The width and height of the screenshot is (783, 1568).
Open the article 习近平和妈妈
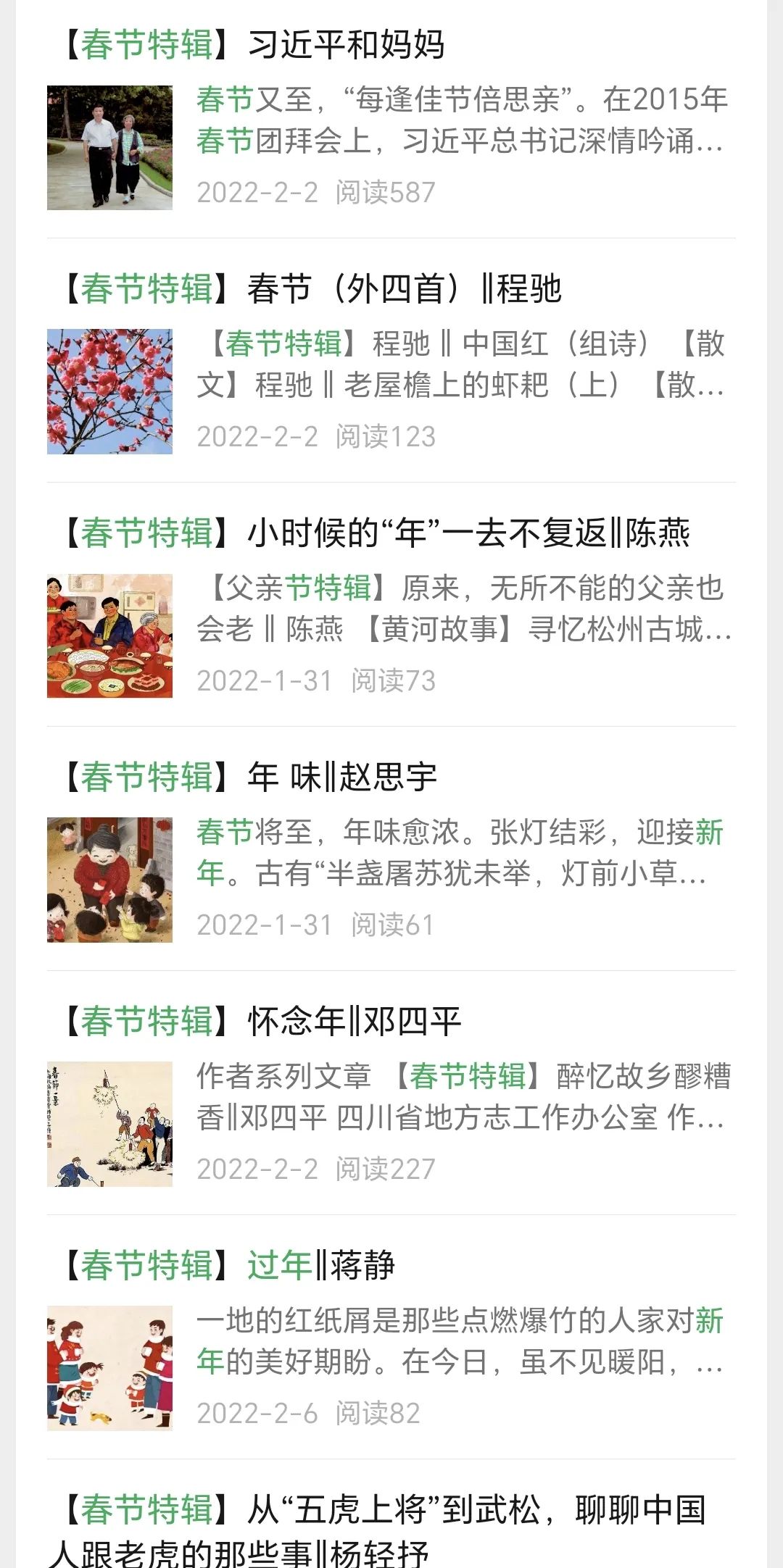point(346,45)
